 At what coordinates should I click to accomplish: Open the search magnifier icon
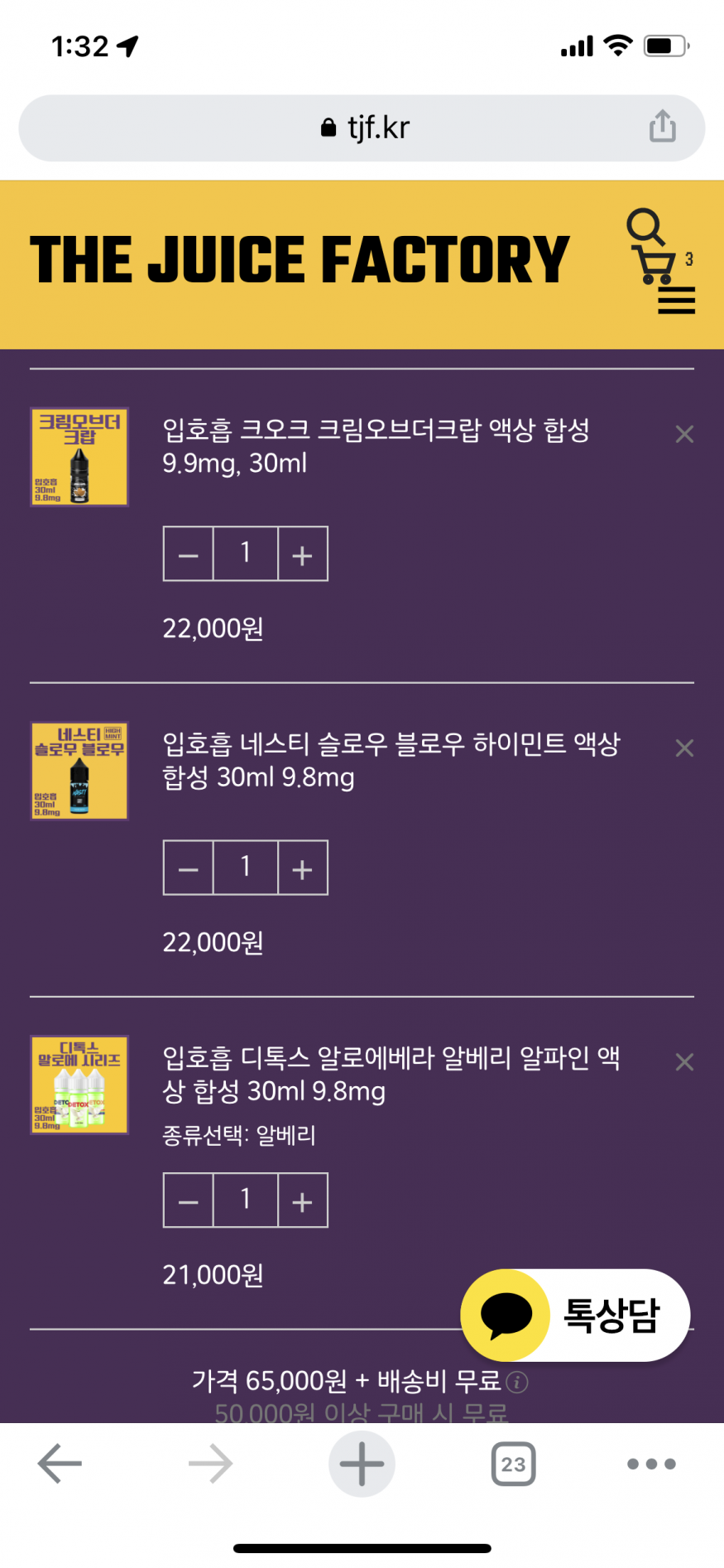645,226
